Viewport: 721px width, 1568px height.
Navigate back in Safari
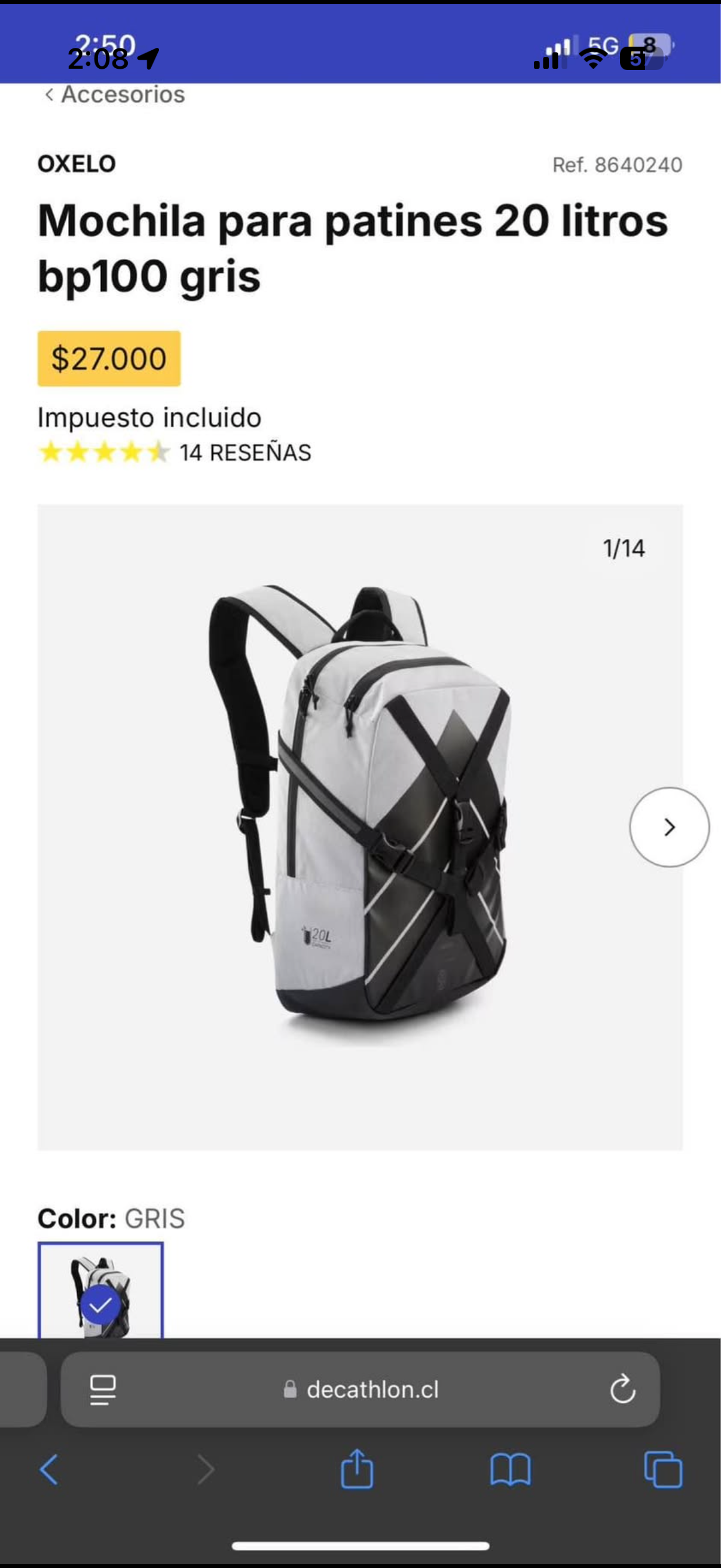click(x=49, y=1470)
